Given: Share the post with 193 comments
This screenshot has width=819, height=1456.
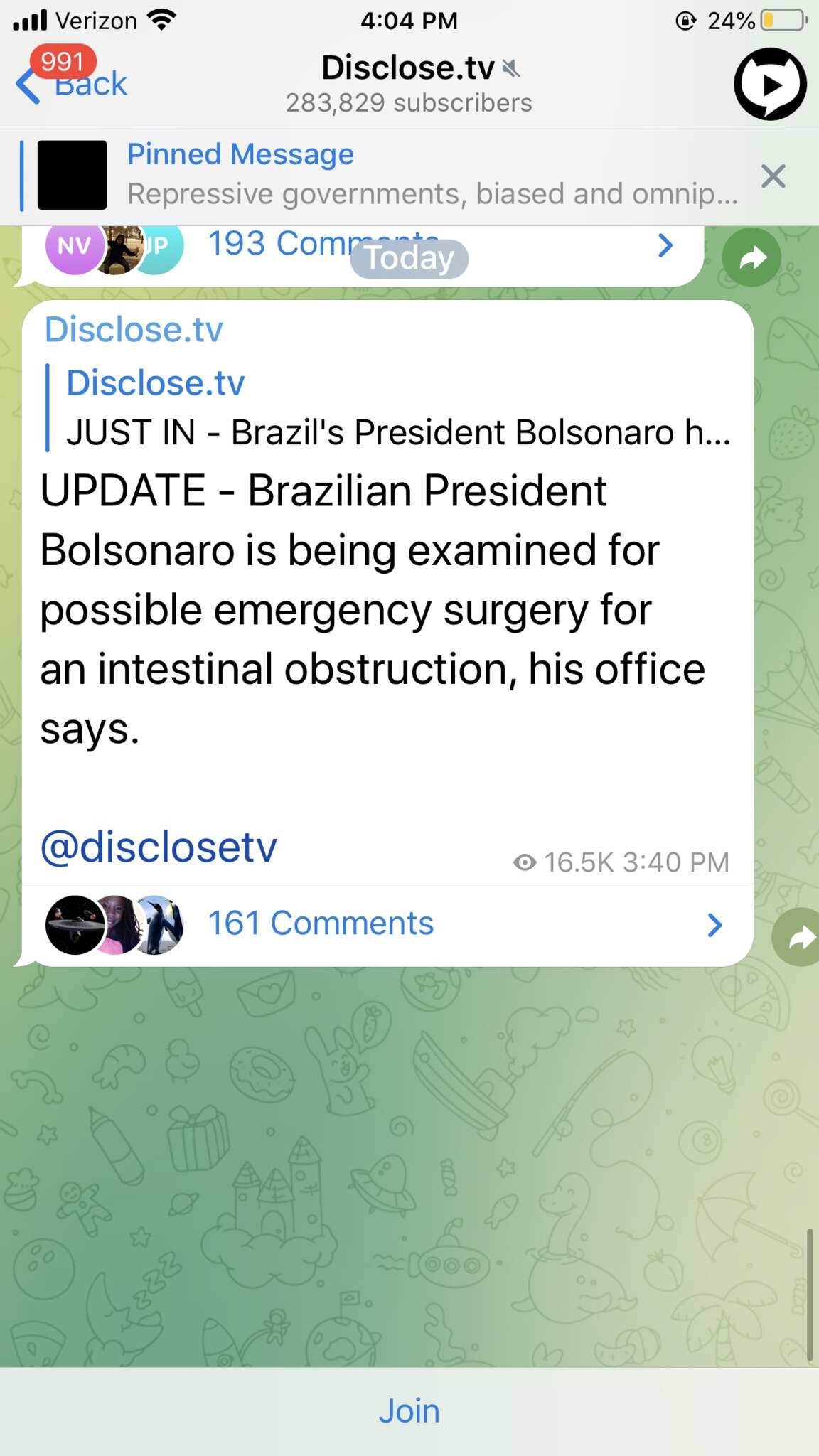Looking at the screenshot, I should (751, 257).
